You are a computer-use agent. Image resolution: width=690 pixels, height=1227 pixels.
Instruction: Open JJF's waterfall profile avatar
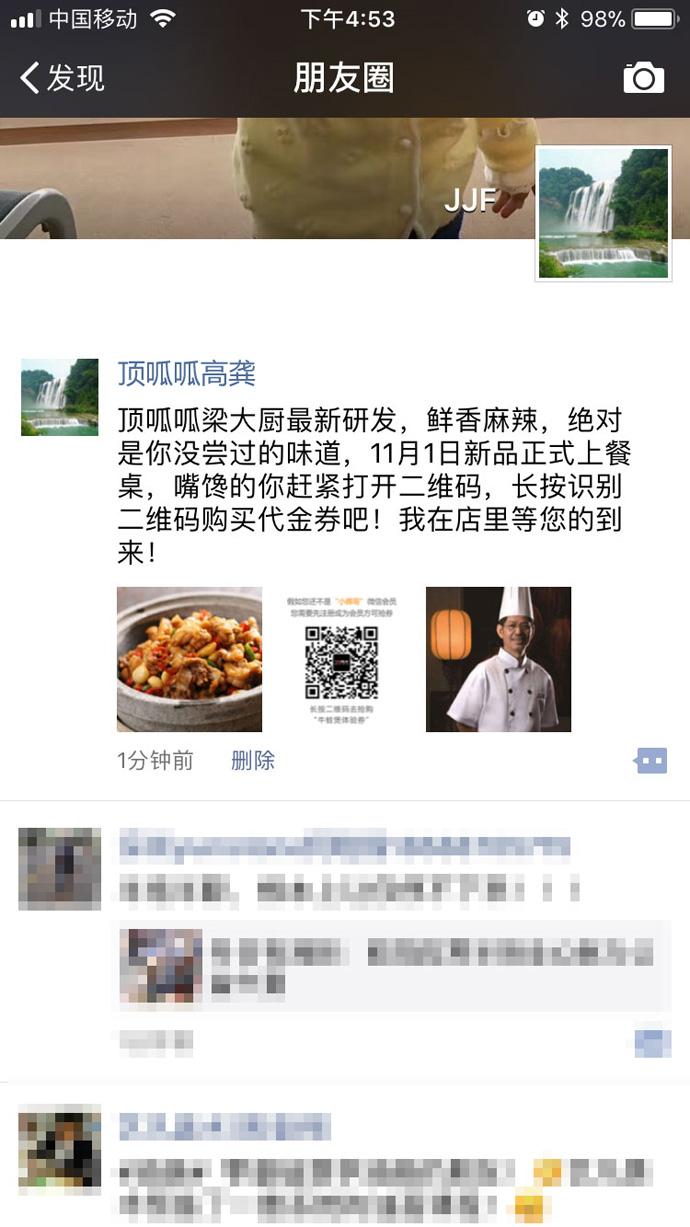pyautogui.click(x=603, y=213)
